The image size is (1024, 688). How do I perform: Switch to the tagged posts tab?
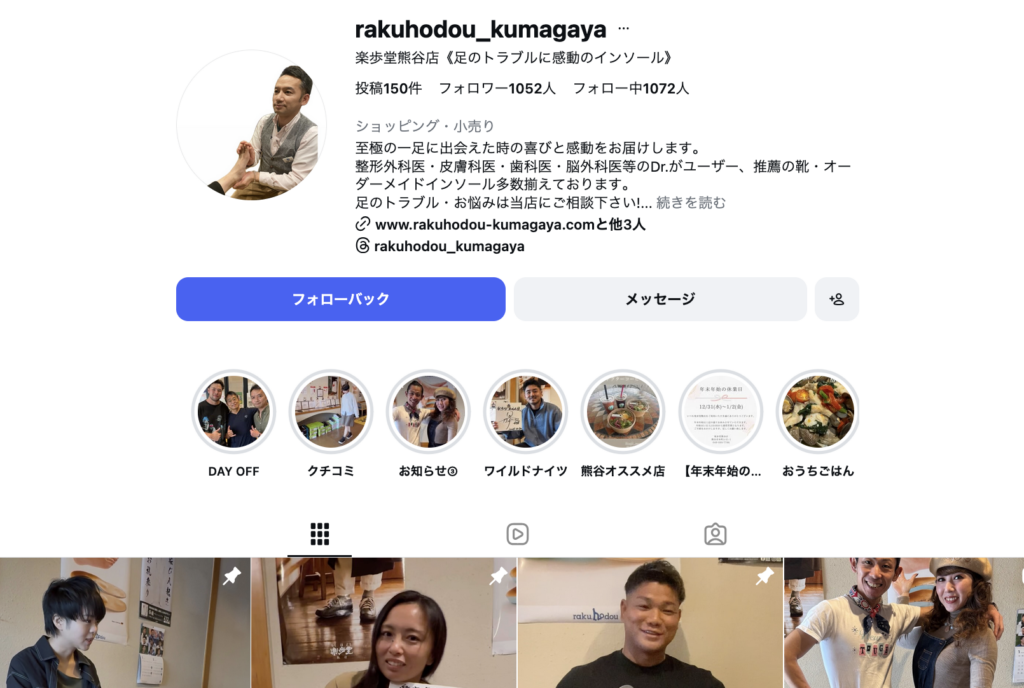point(715,534)
